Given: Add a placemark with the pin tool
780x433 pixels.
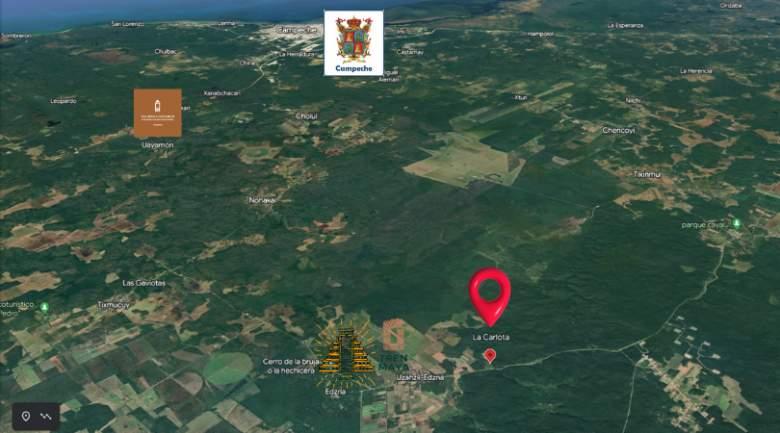Looking at the screenshot, I should click(x=25, y=416).
